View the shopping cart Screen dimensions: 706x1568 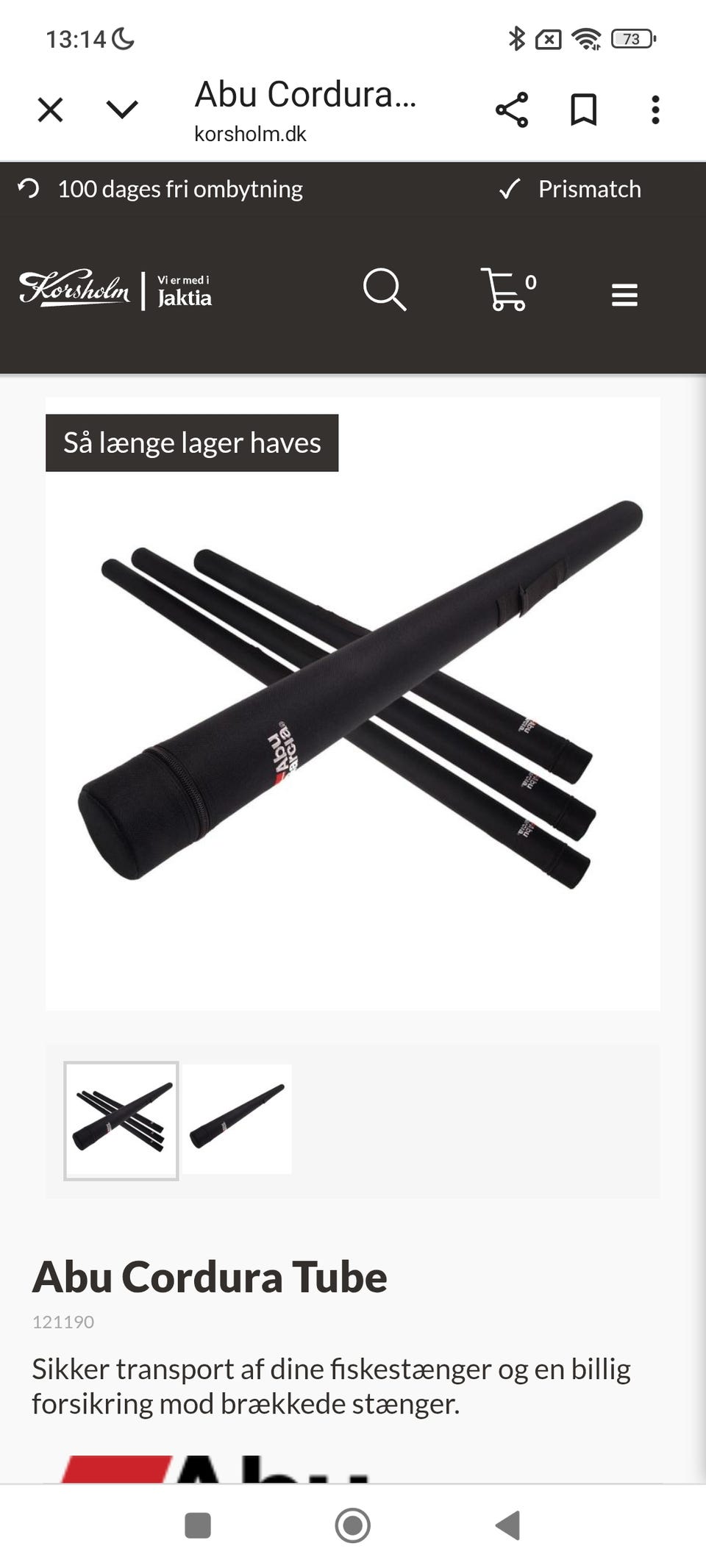509,289
